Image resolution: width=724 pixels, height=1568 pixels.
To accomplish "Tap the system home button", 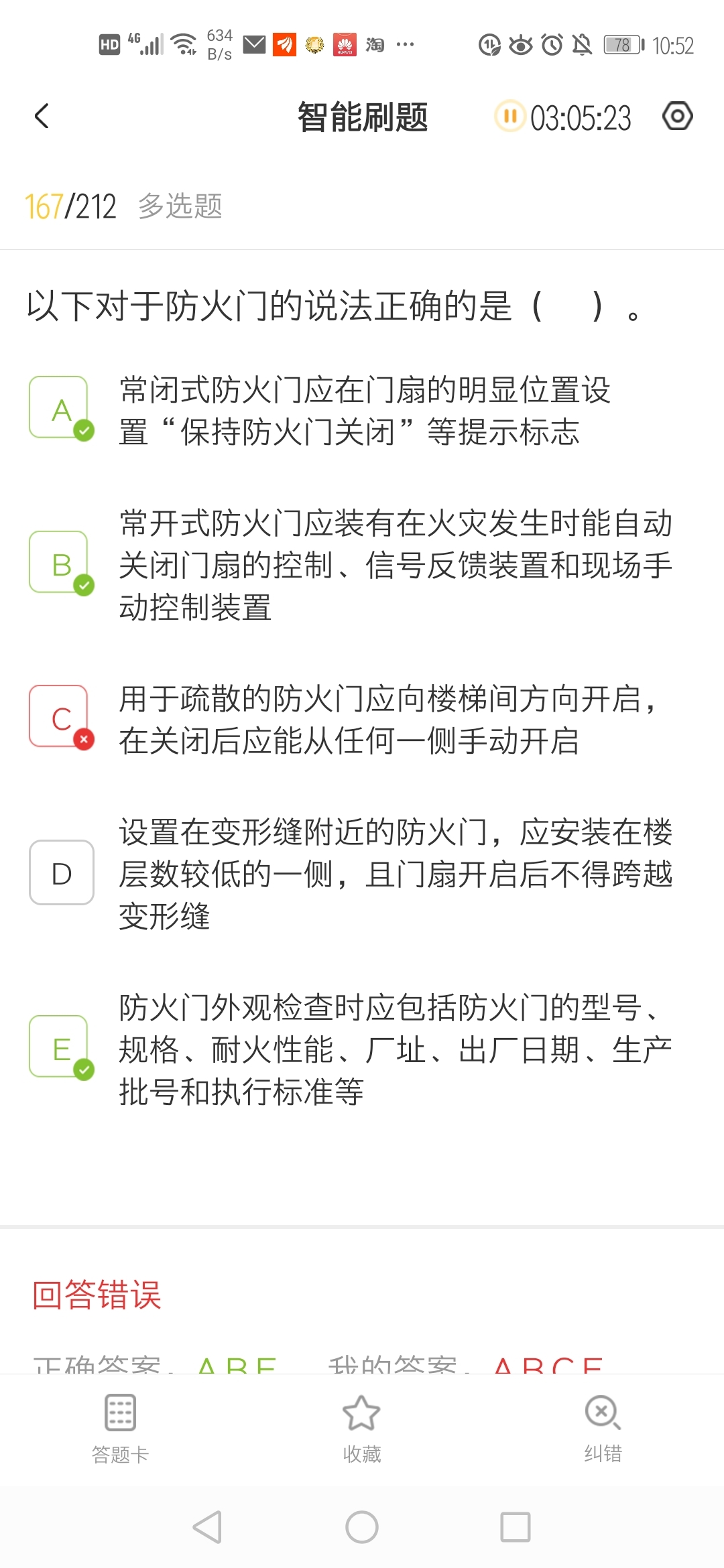I will pyautogui.click(x=362, y=1527).
